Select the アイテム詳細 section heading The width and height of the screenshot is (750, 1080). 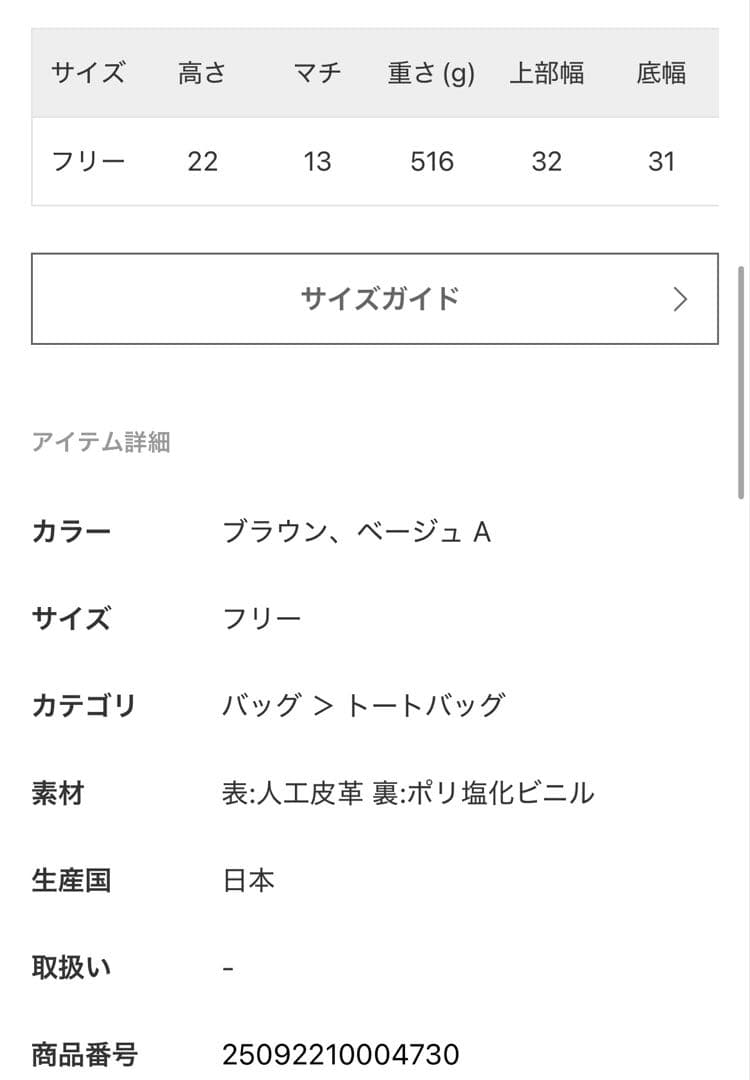click(102, 442)
